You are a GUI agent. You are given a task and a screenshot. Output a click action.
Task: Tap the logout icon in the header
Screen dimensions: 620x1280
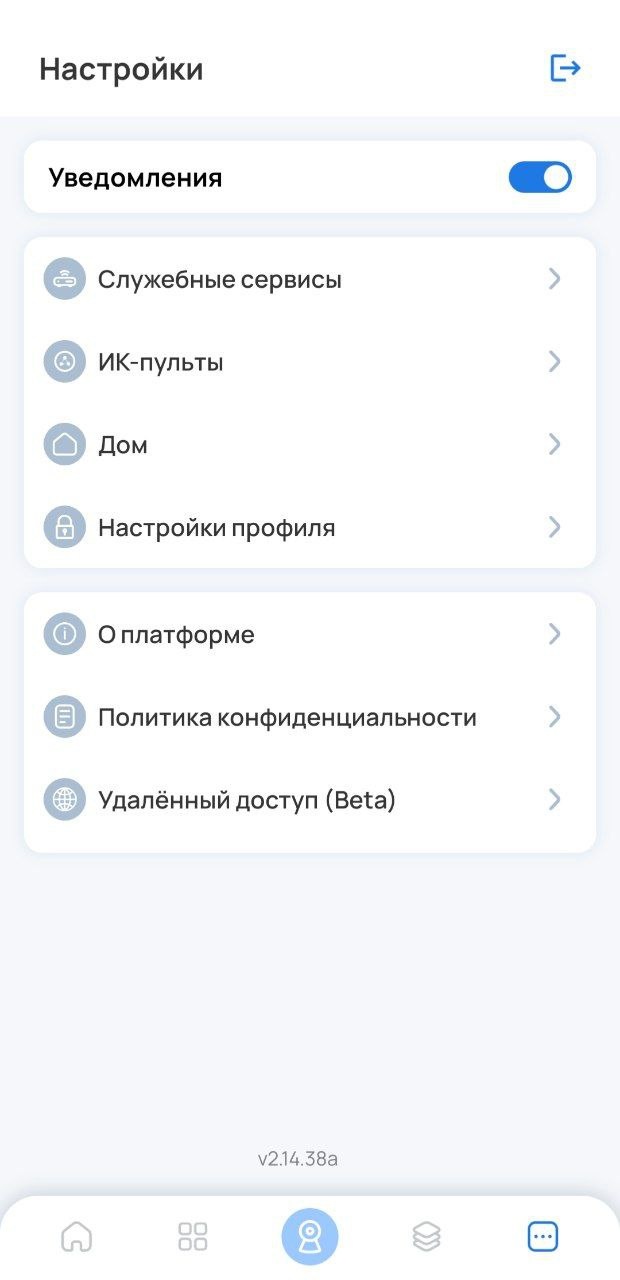click(565, 68)
